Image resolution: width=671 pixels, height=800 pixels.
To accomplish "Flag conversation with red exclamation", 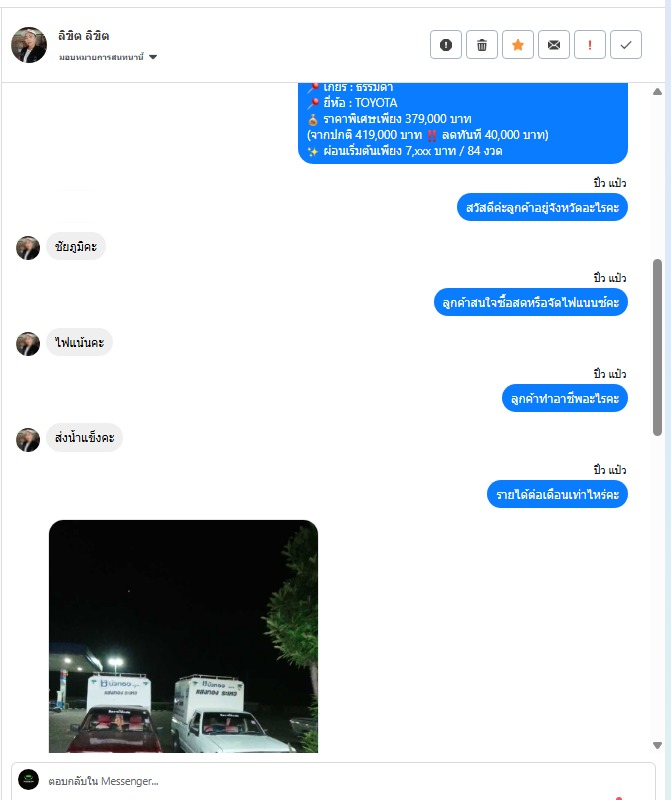I will (590, 45).
